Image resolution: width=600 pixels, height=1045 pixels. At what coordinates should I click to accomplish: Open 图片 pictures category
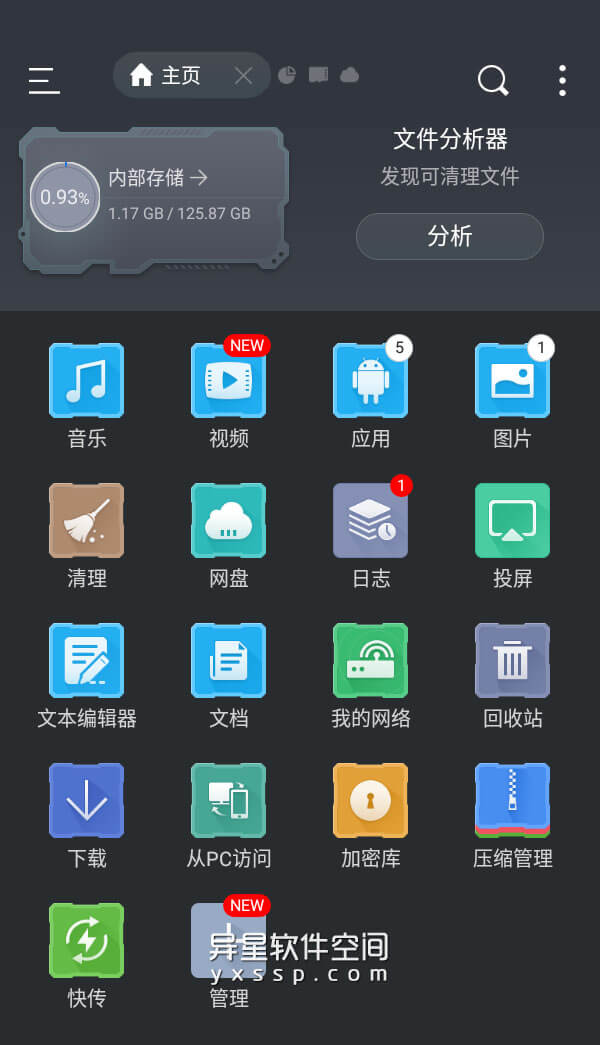(x=512, y=381)
